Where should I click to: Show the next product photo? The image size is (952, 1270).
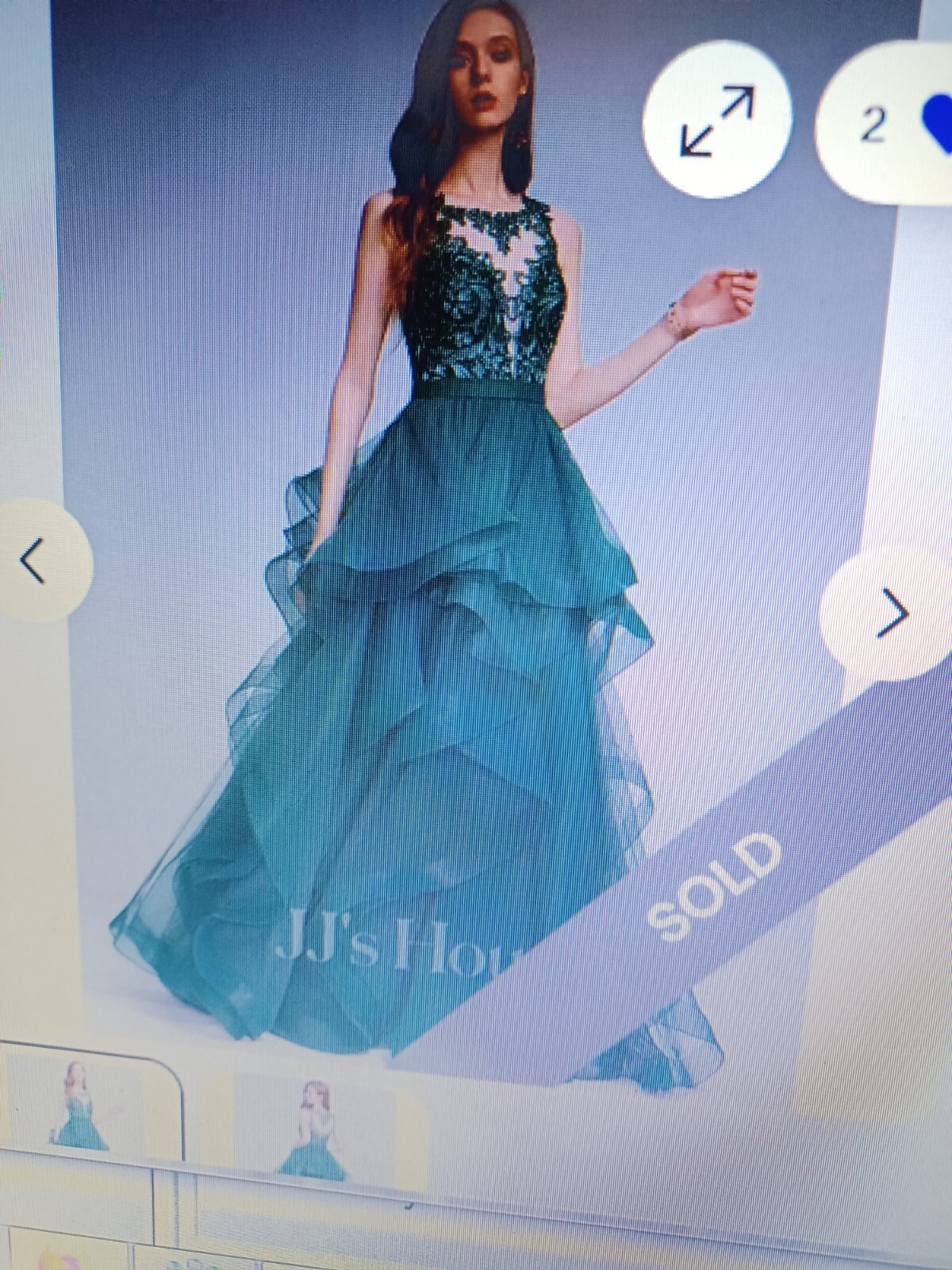[892, 612]
